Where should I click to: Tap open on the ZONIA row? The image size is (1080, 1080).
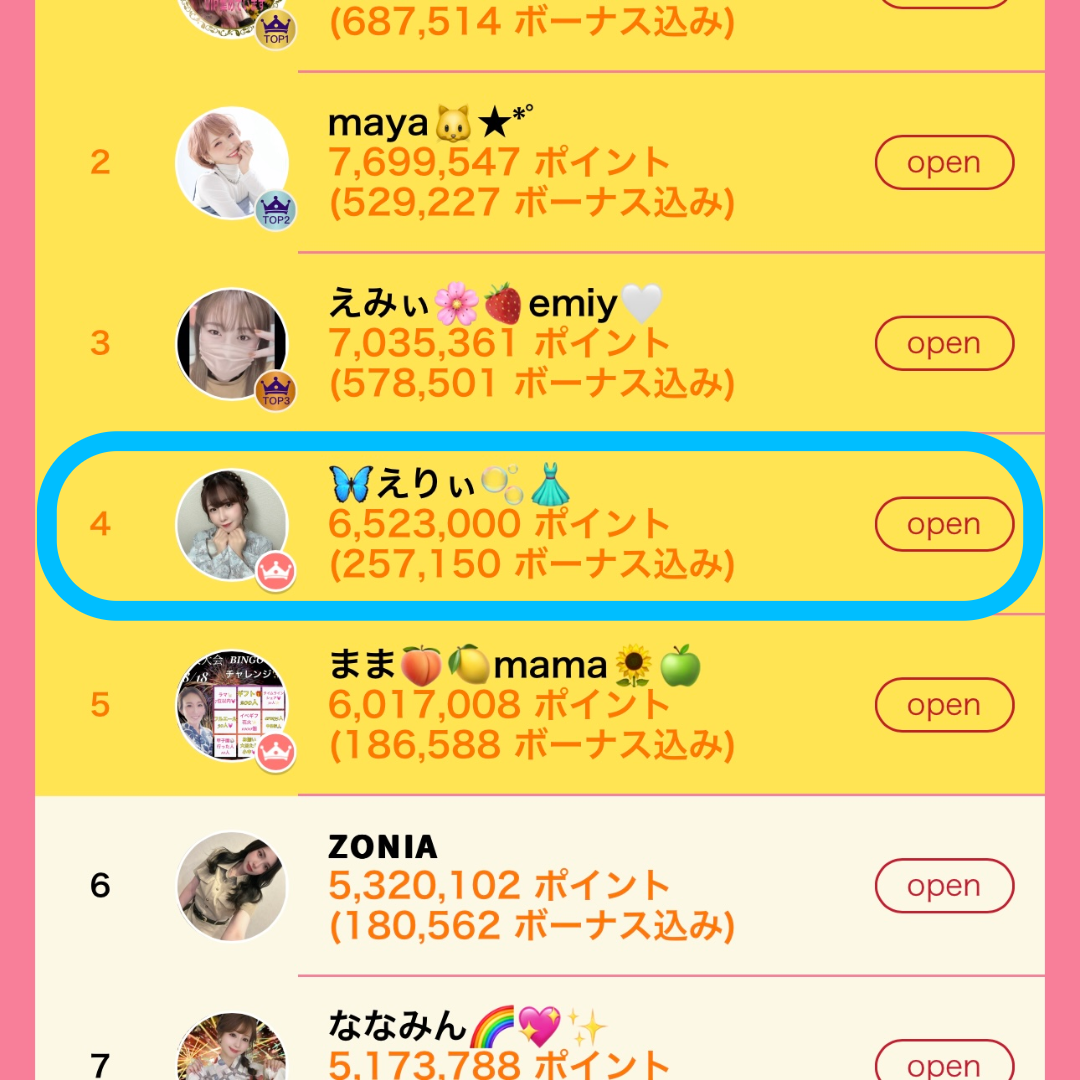point(944,886)
